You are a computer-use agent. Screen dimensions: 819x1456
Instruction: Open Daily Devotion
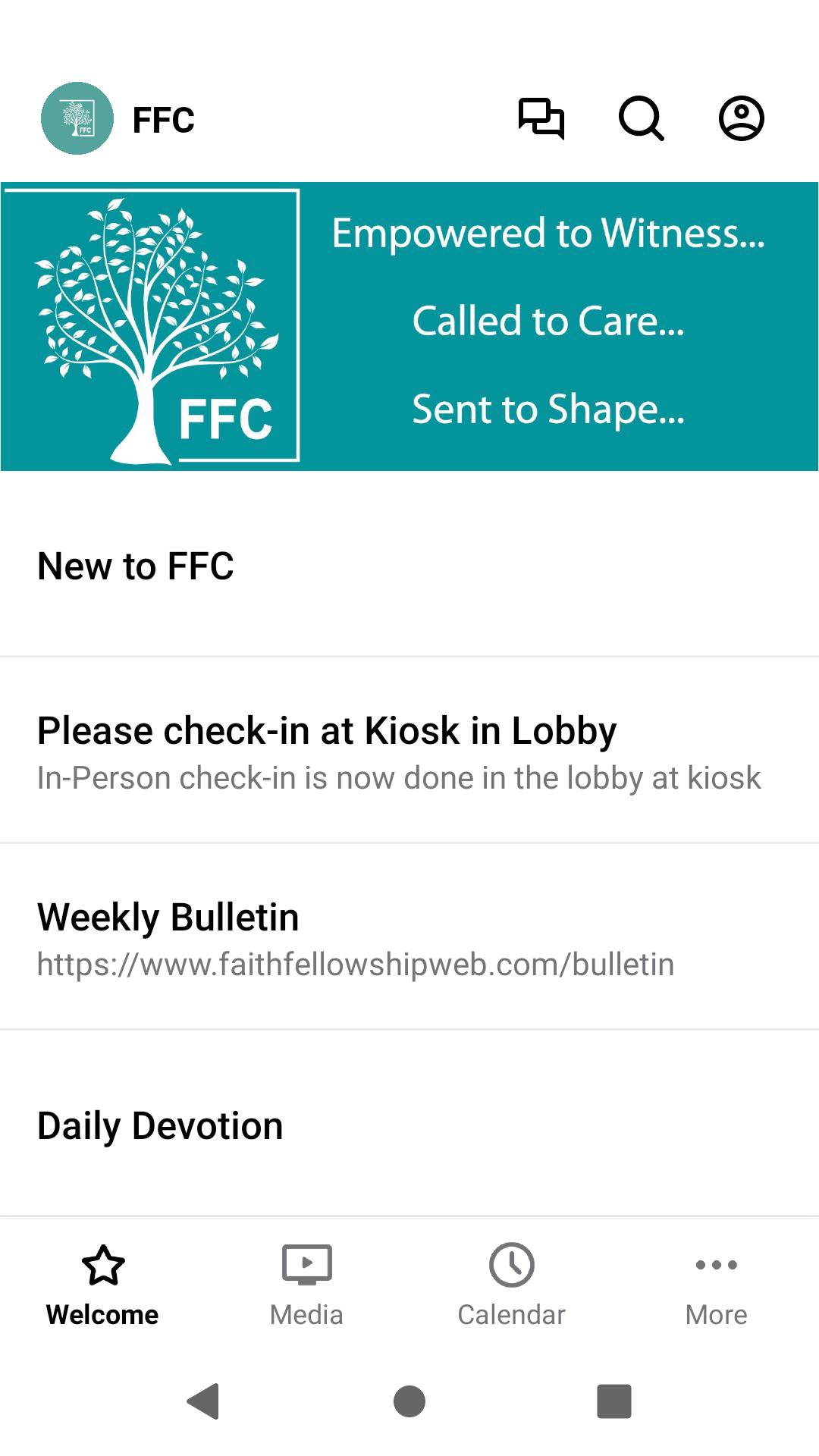(x=409, y=1125)
